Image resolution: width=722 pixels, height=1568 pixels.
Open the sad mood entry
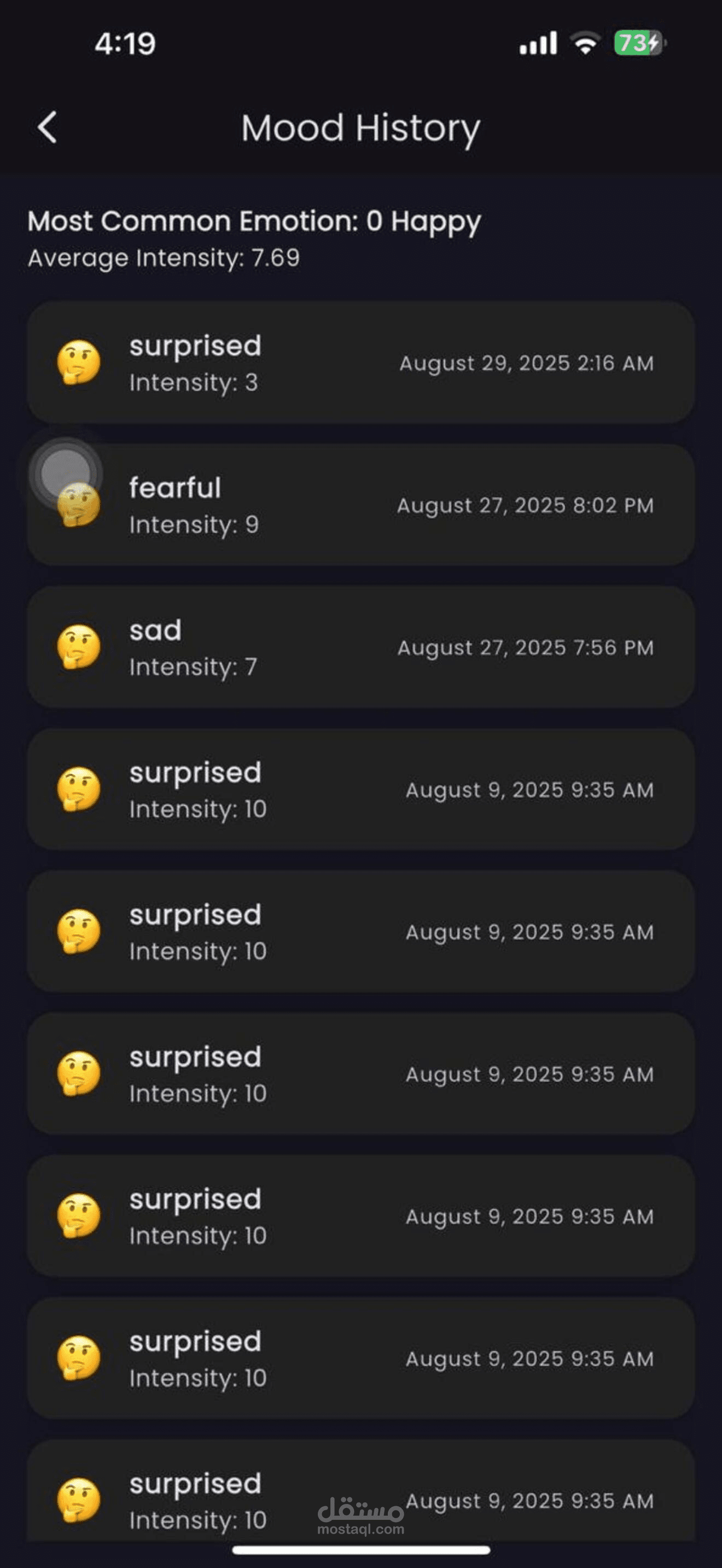(361, 647)
